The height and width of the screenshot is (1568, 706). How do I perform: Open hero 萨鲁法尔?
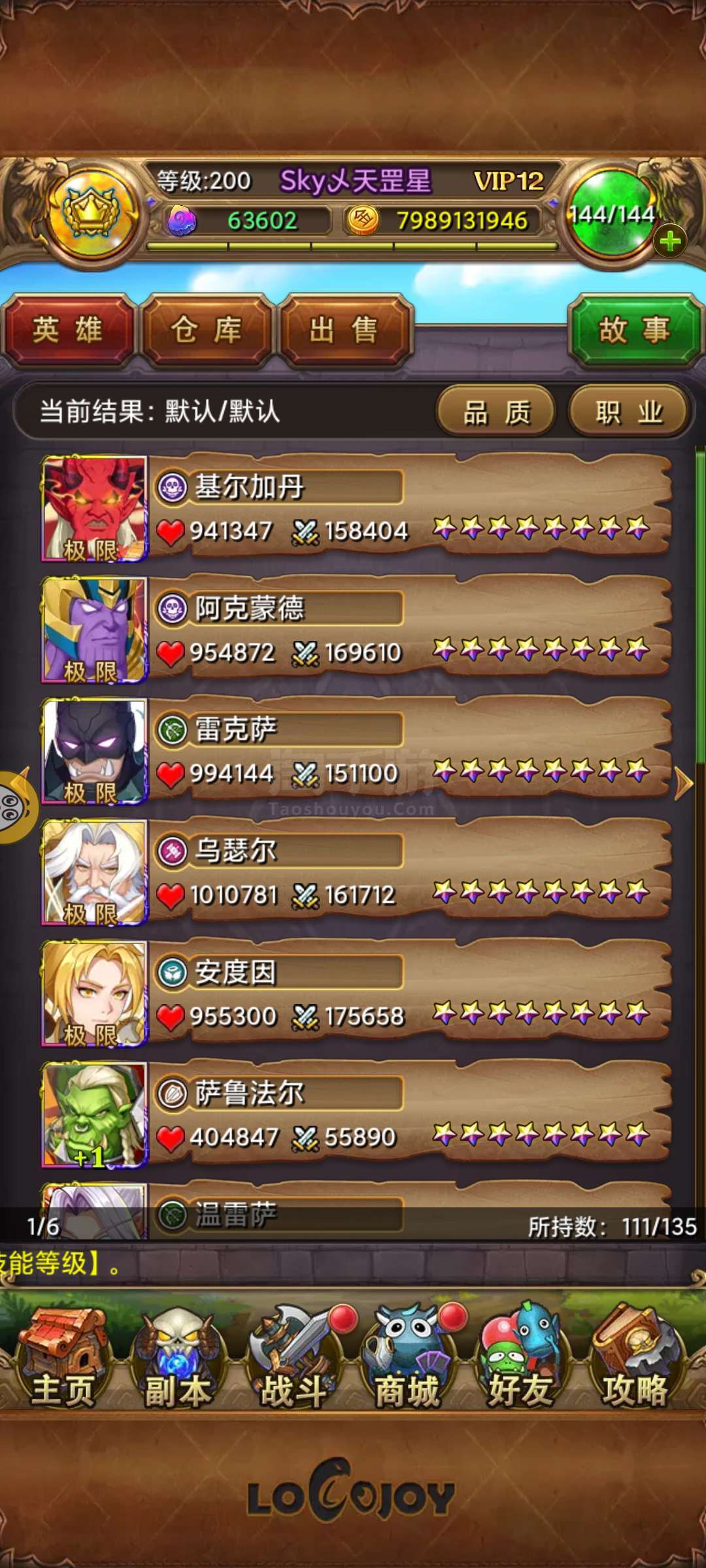[x=356, y=1115]
